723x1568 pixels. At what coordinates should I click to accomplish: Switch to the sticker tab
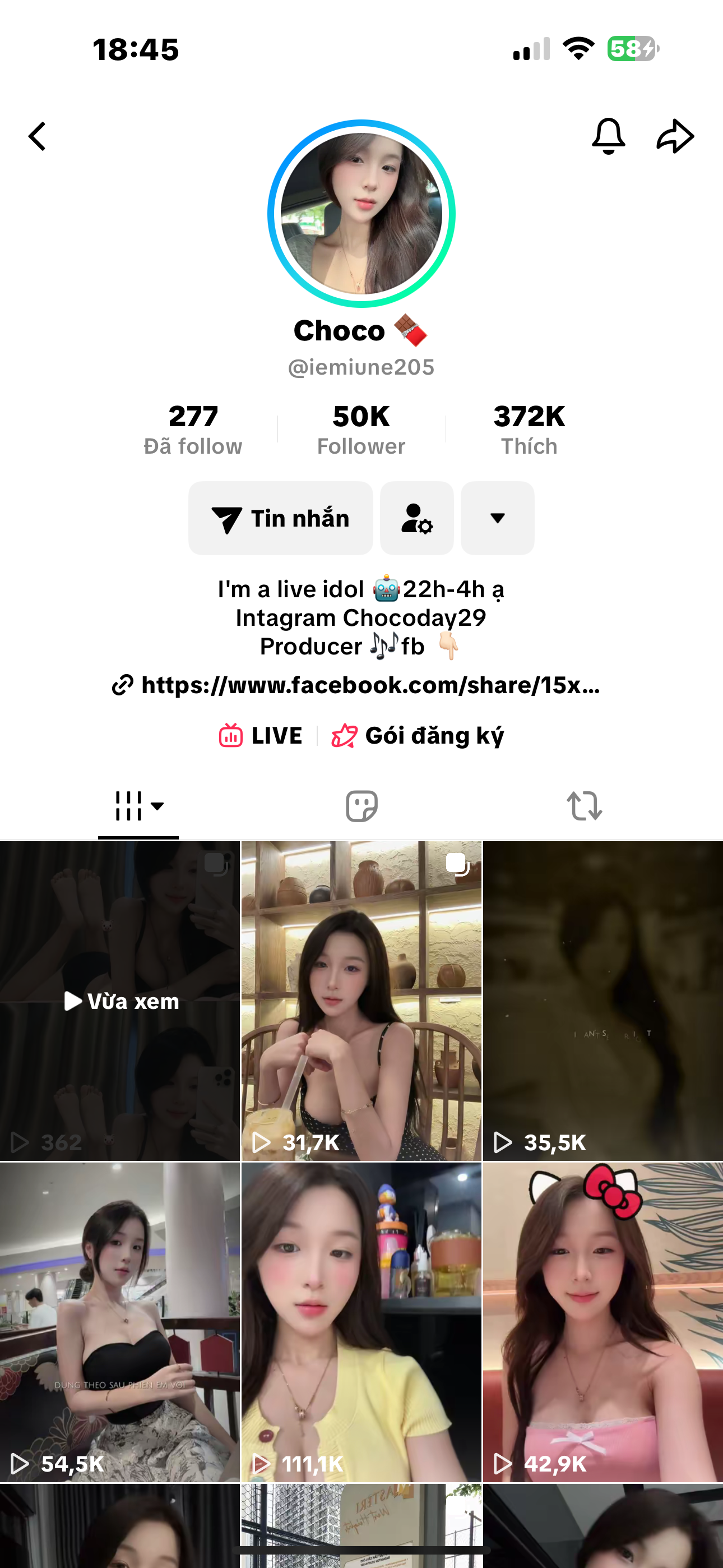[361, 806]
